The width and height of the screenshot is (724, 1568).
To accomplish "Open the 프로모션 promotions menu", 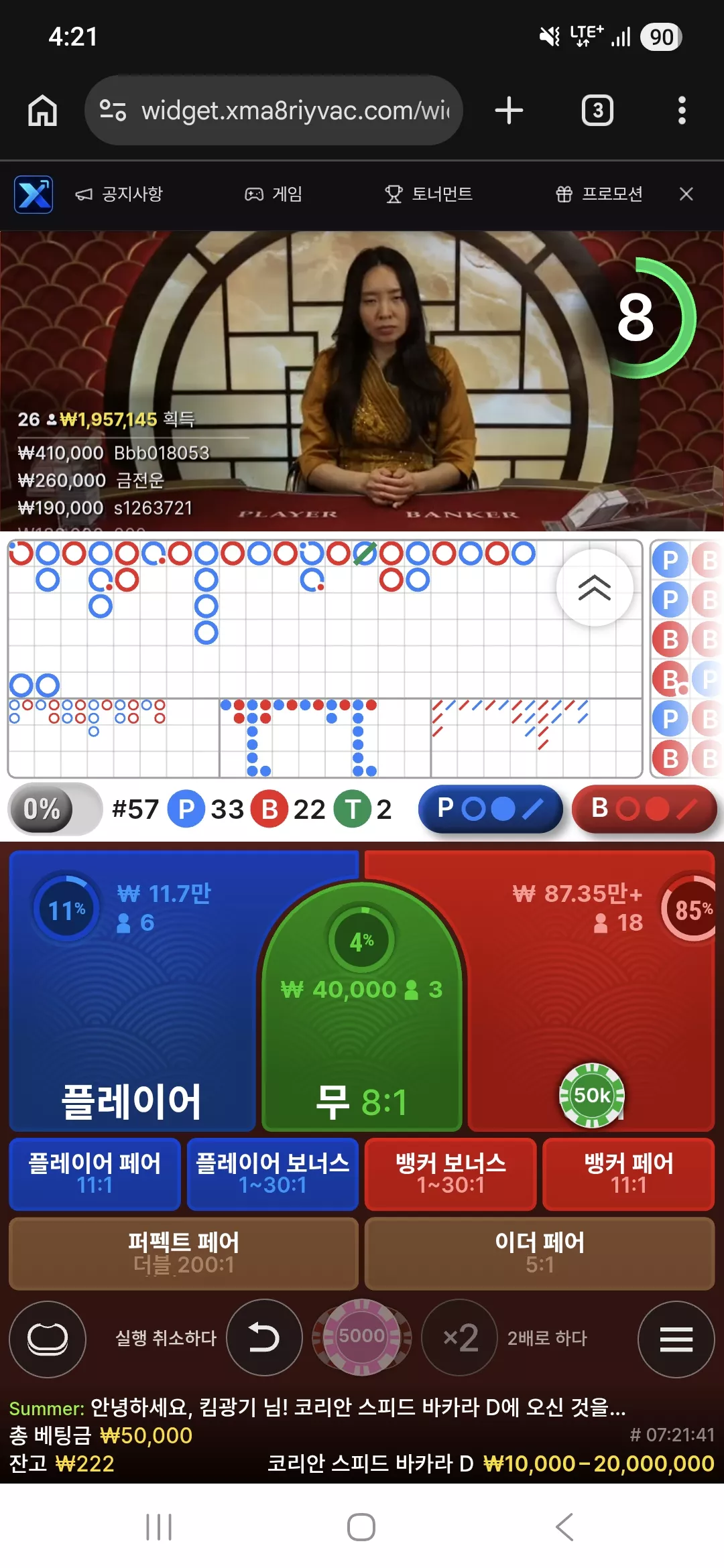I will point(599,194).
